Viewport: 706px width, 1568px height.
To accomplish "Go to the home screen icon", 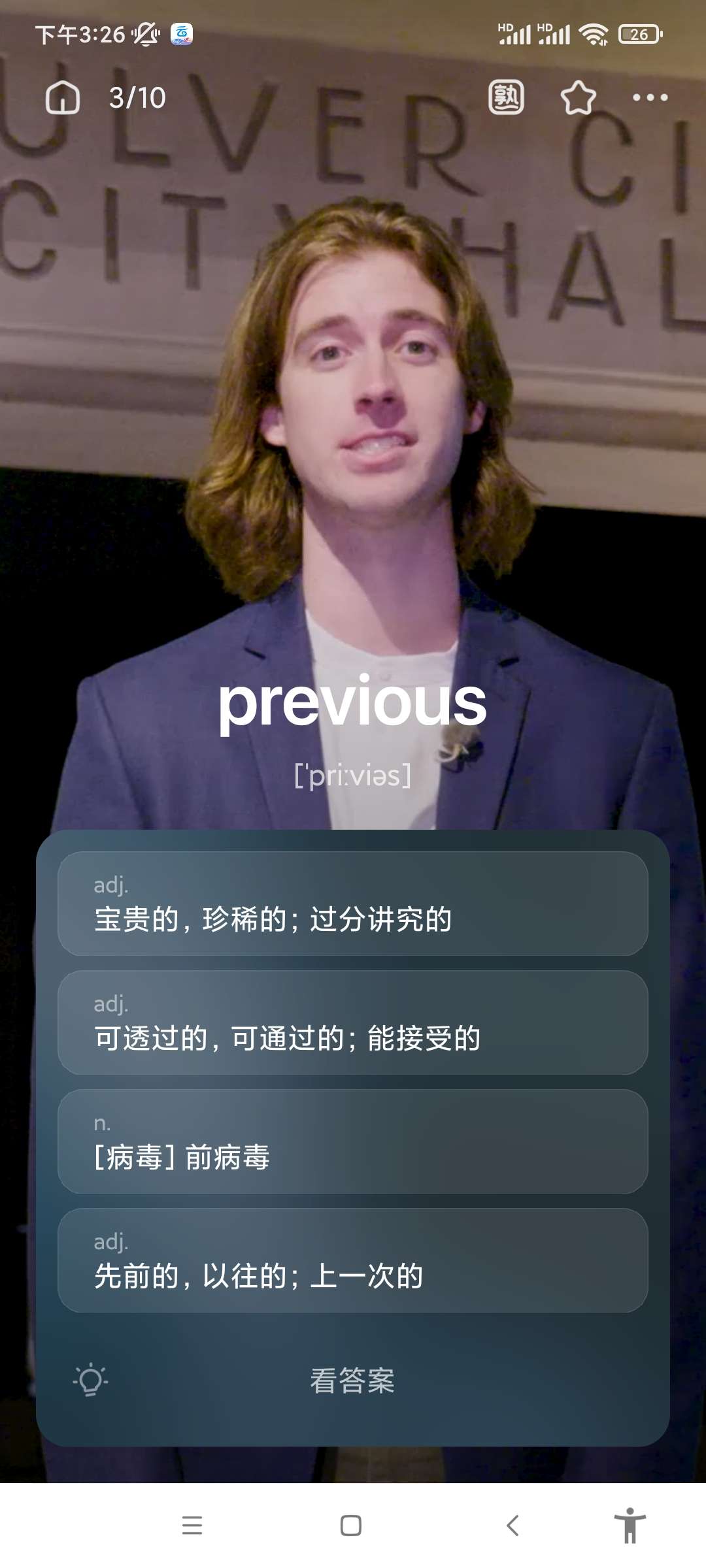I will click(63, 98).
